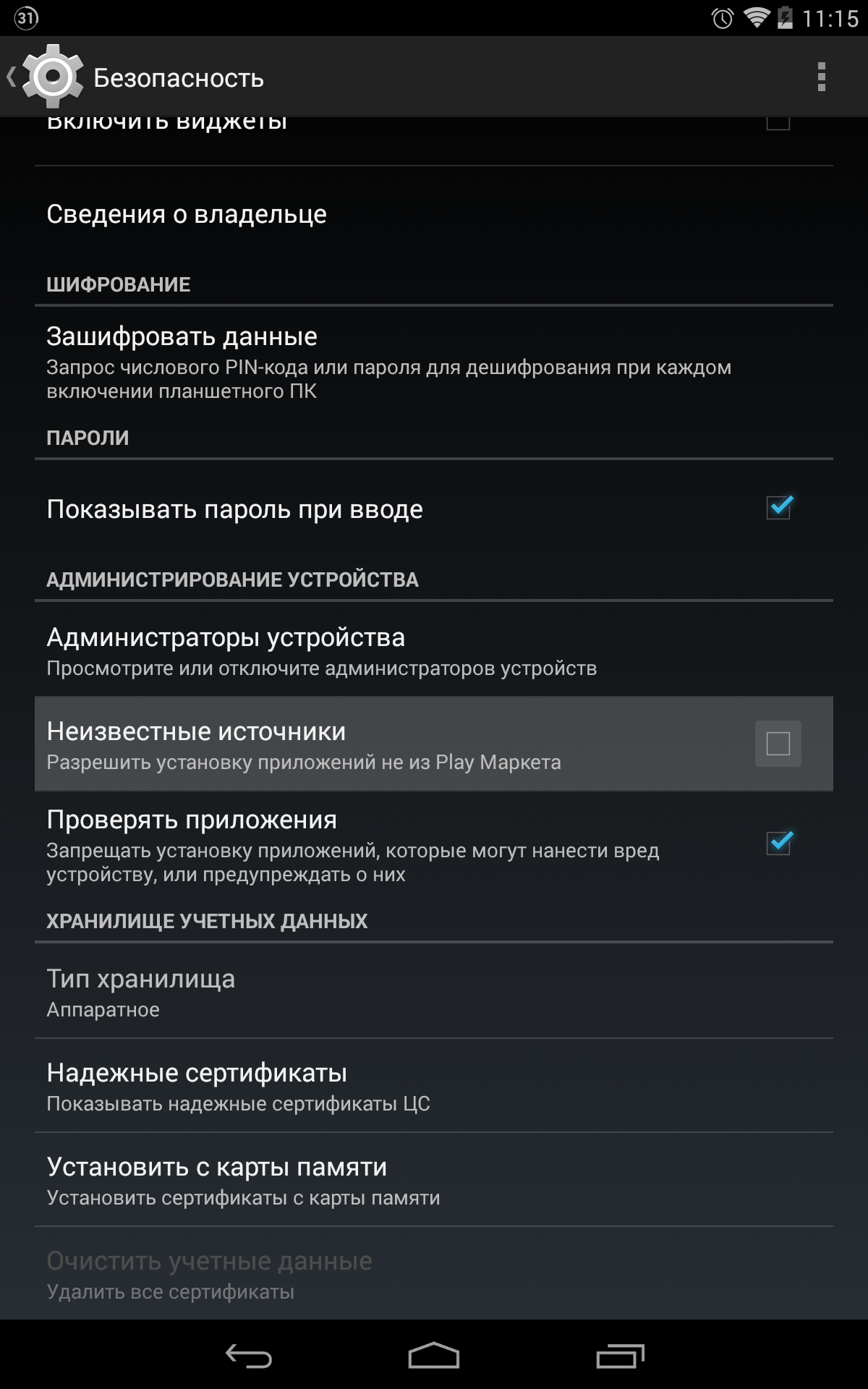Open Администраторы устройства

click(x=434, y=650)
